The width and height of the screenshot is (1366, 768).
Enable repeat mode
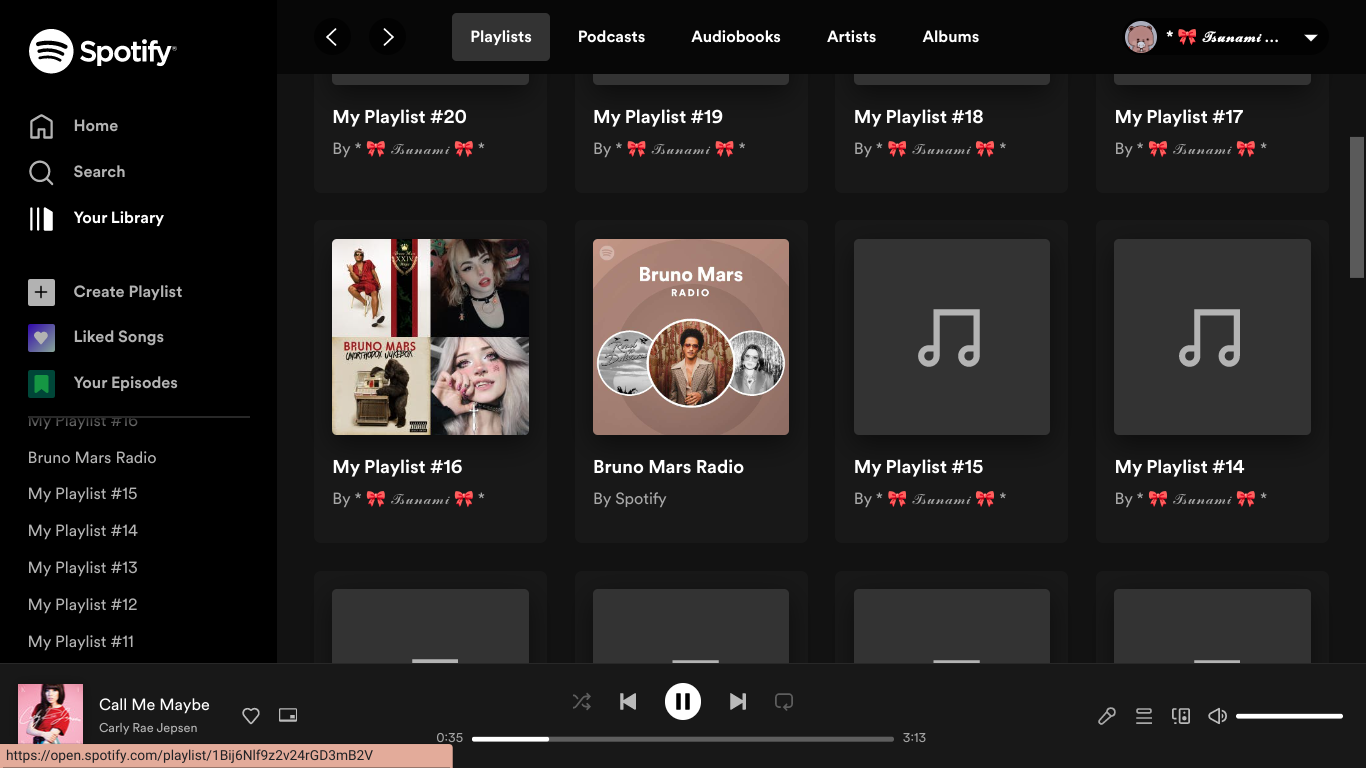click(784, 702)
